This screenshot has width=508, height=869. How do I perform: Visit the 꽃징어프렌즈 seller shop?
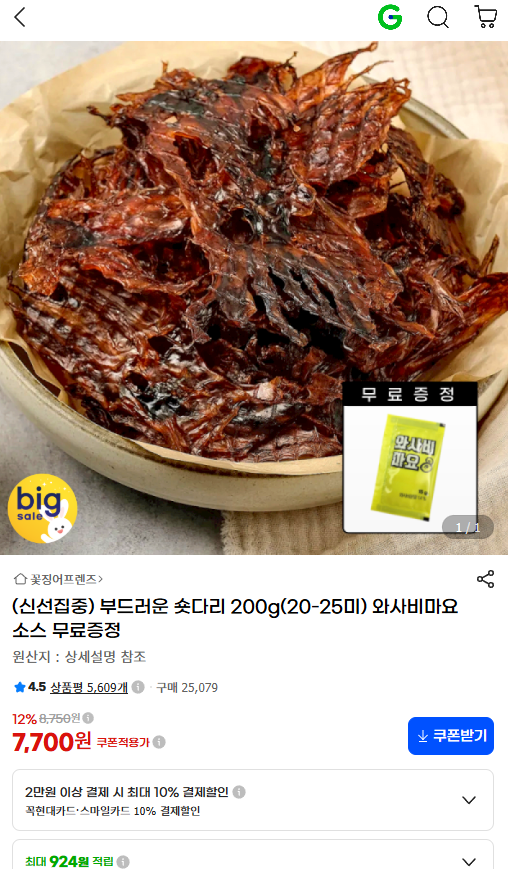(x=58, y=579)
